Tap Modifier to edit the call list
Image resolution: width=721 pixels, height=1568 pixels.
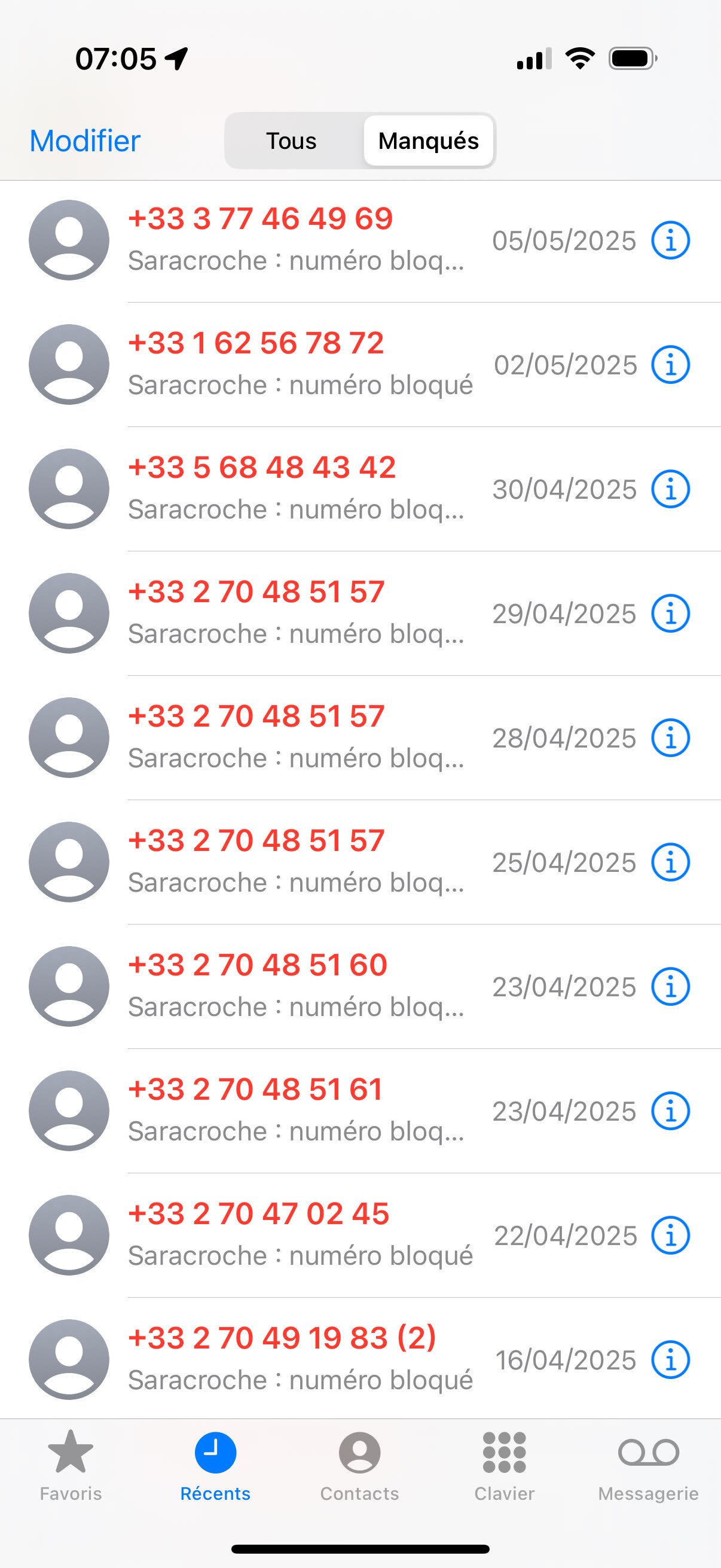[x=84, y=141]
